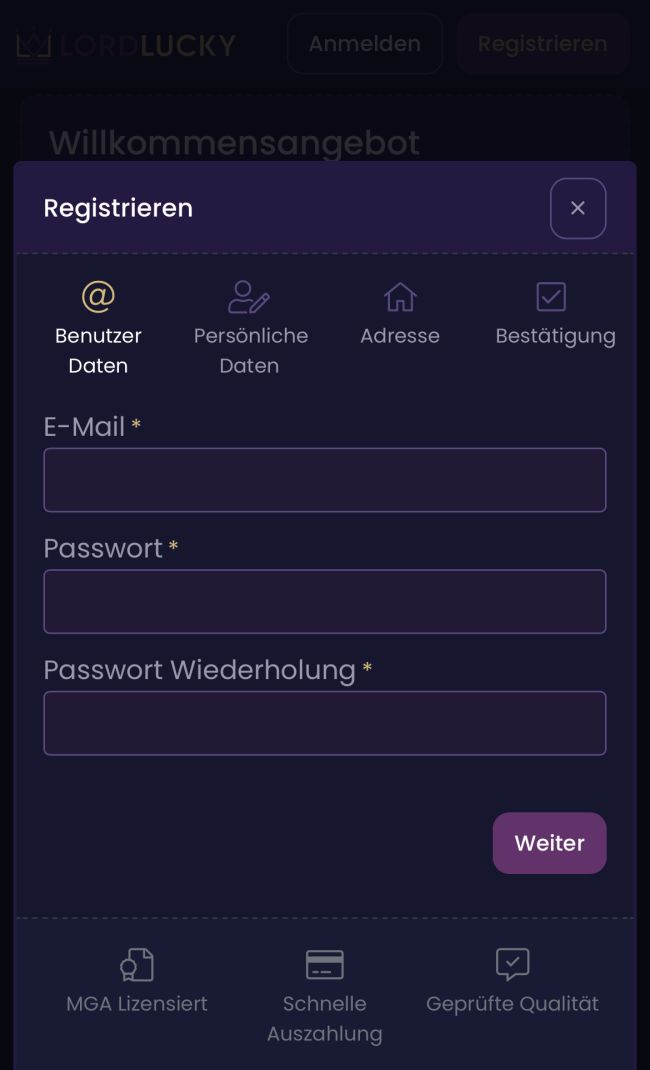Open the Bestätigung step
The width and height of the screenshot is (650, 1070).
point(555,314)
